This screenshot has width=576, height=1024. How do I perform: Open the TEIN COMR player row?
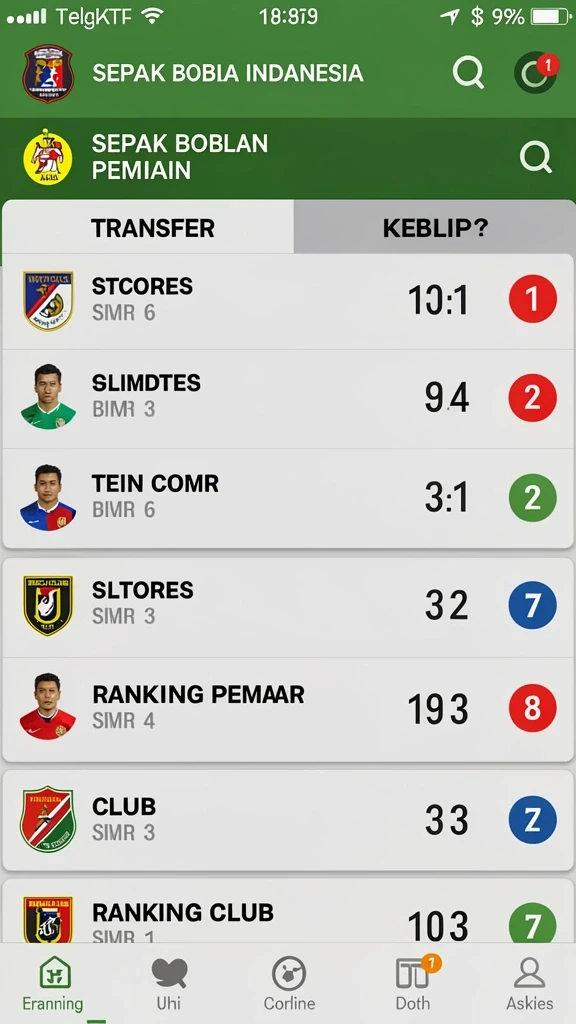[288, 498]
